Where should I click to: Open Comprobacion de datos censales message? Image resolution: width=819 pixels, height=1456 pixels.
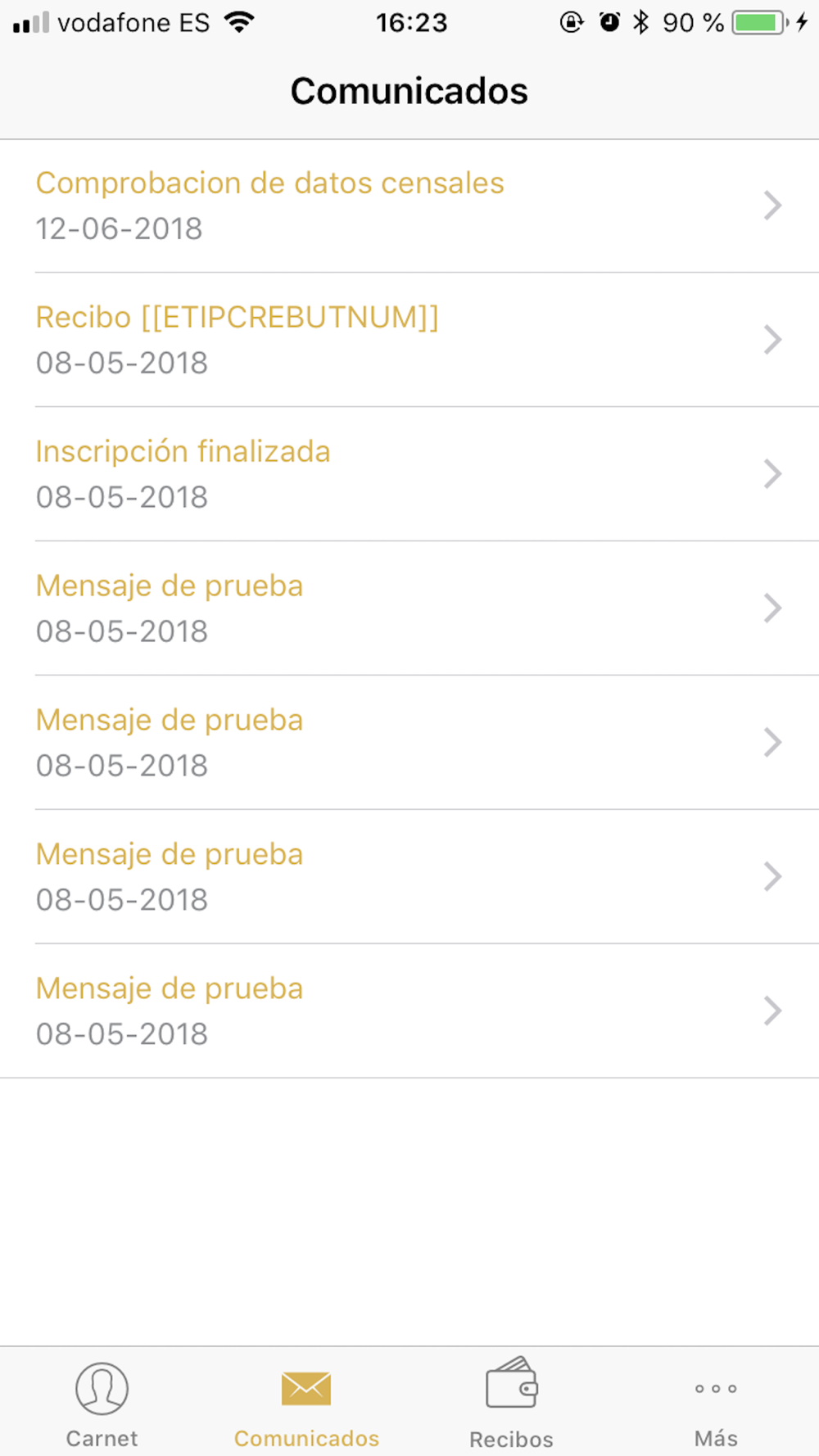click(x=409, y=206)
